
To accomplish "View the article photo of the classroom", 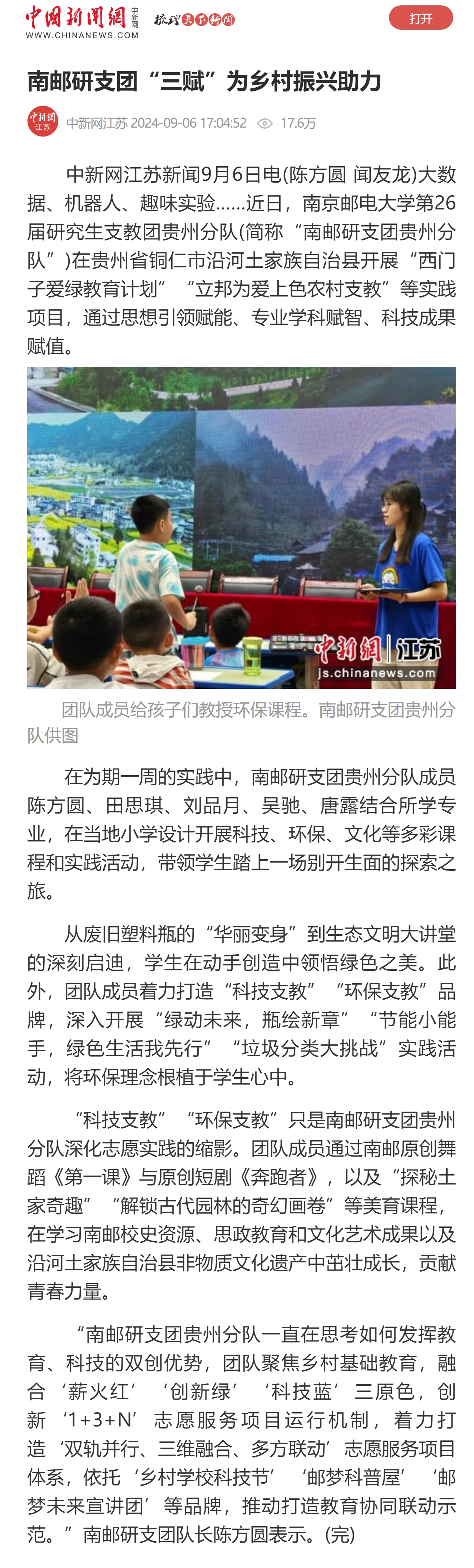I will click(242, 527).
